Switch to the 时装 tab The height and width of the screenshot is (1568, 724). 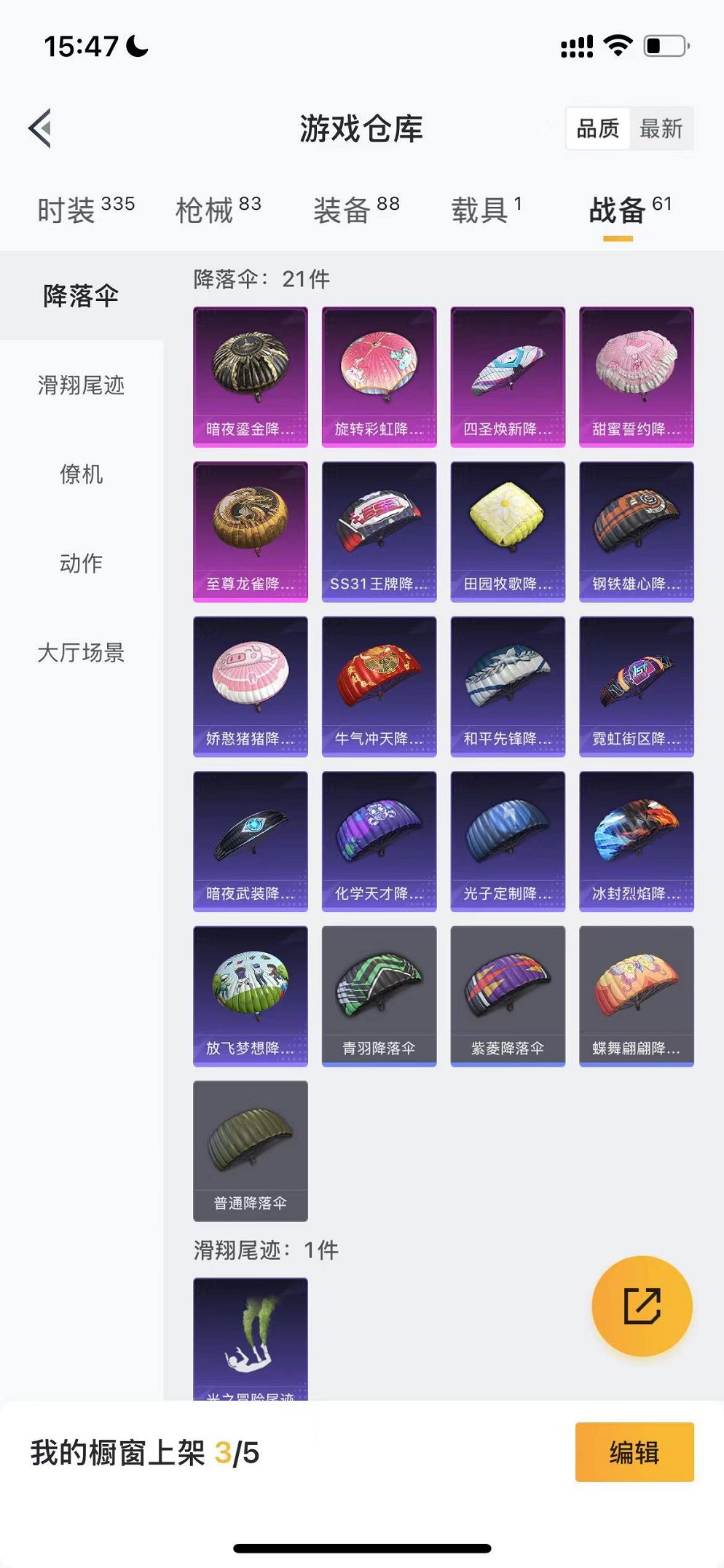coord(85,210)
